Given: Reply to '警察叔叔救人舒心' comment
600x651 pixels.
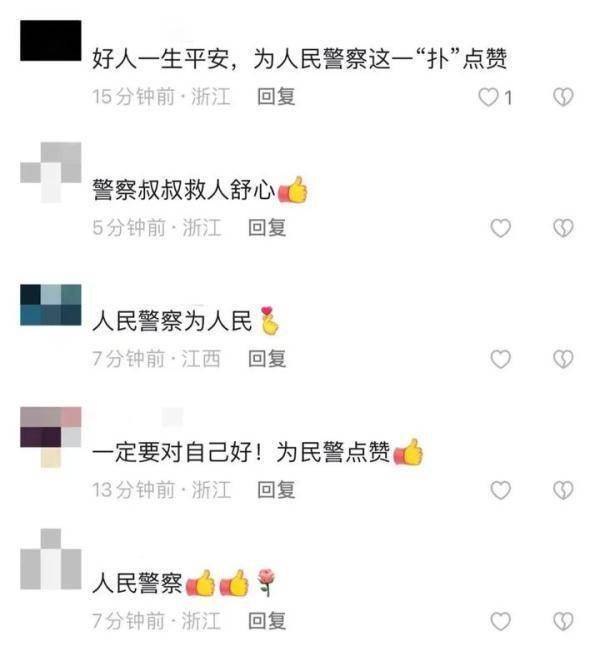Looking at the screenshot, I should click(267, 228).
